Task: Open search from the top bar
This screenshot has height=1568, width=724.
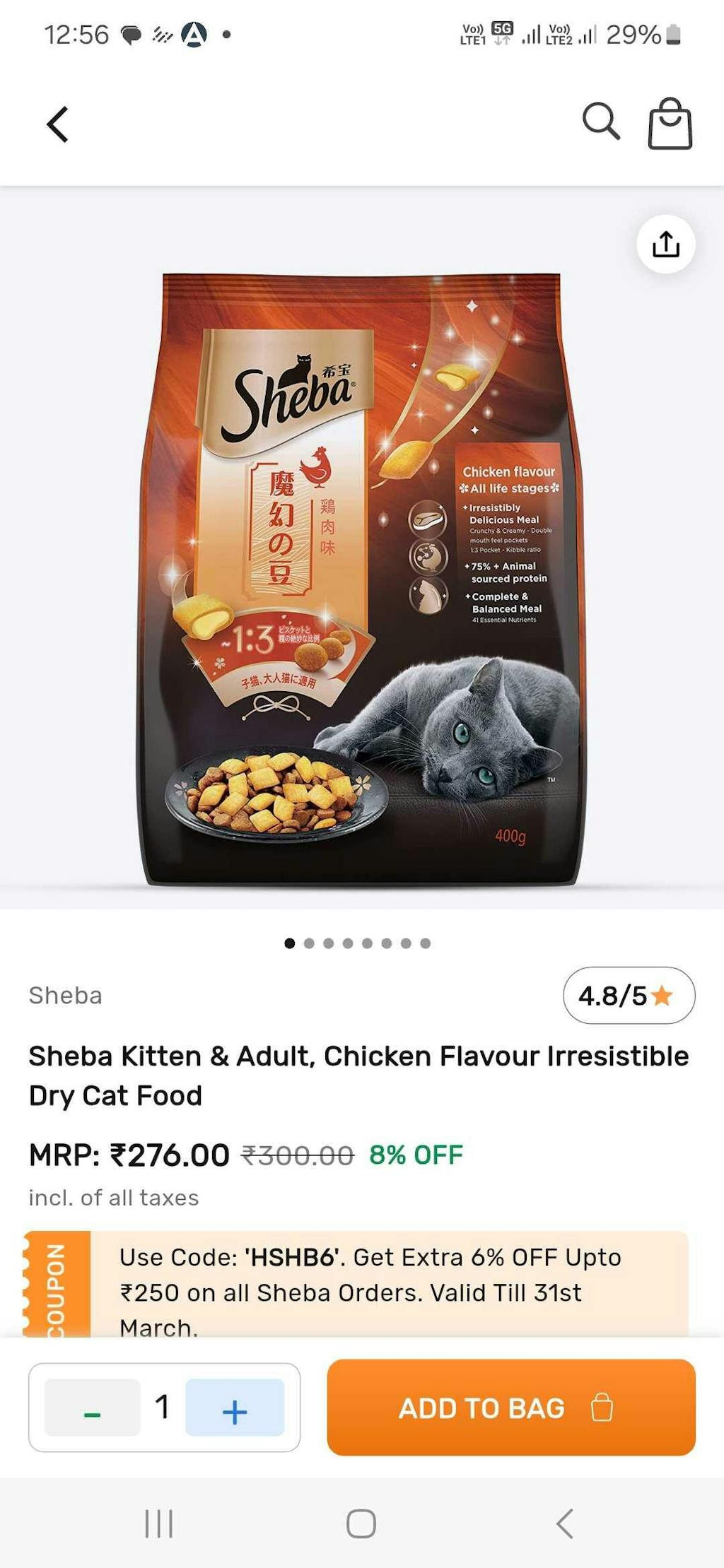Action: click(601, 122)
